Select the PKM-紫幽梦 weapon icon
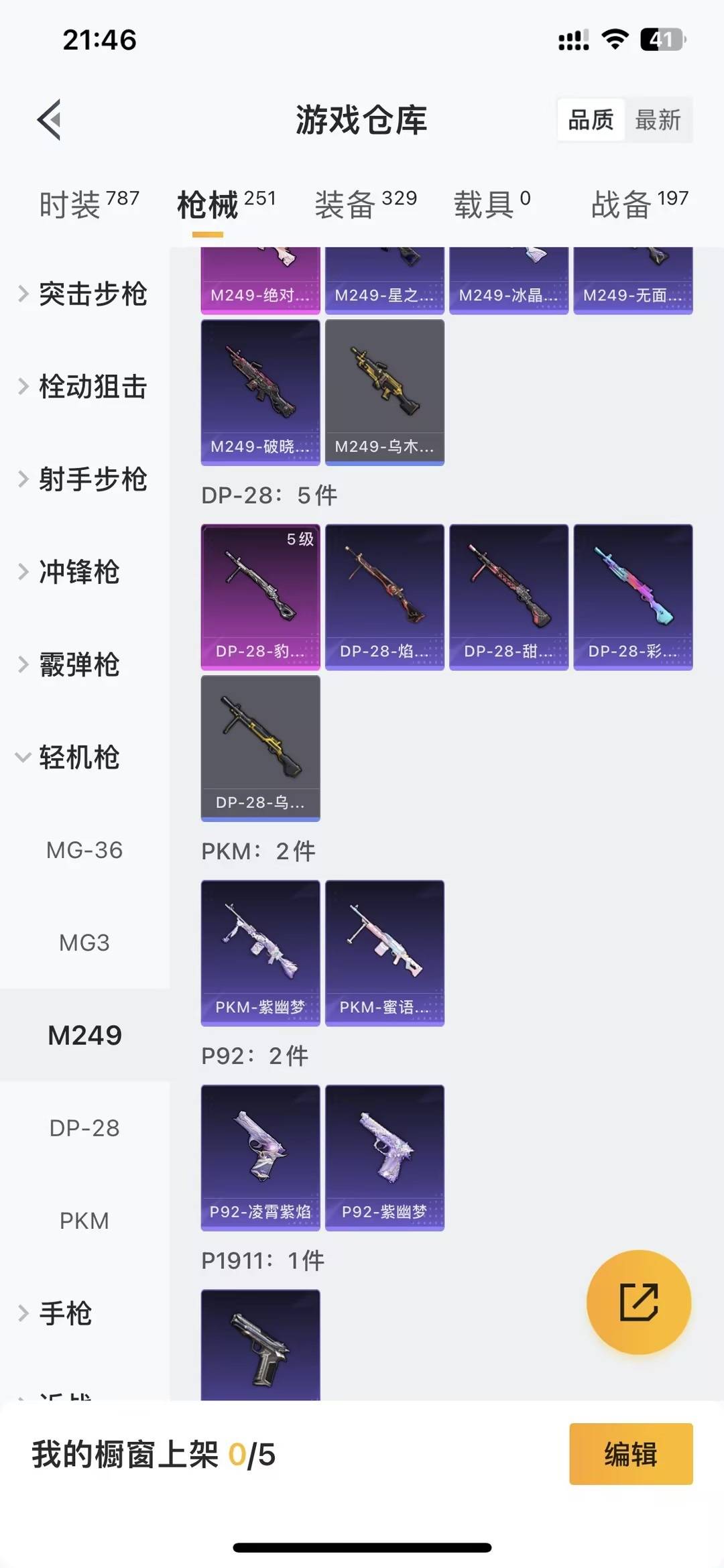Viewport: 724px width, 1568px height. (x=260, y=952)
